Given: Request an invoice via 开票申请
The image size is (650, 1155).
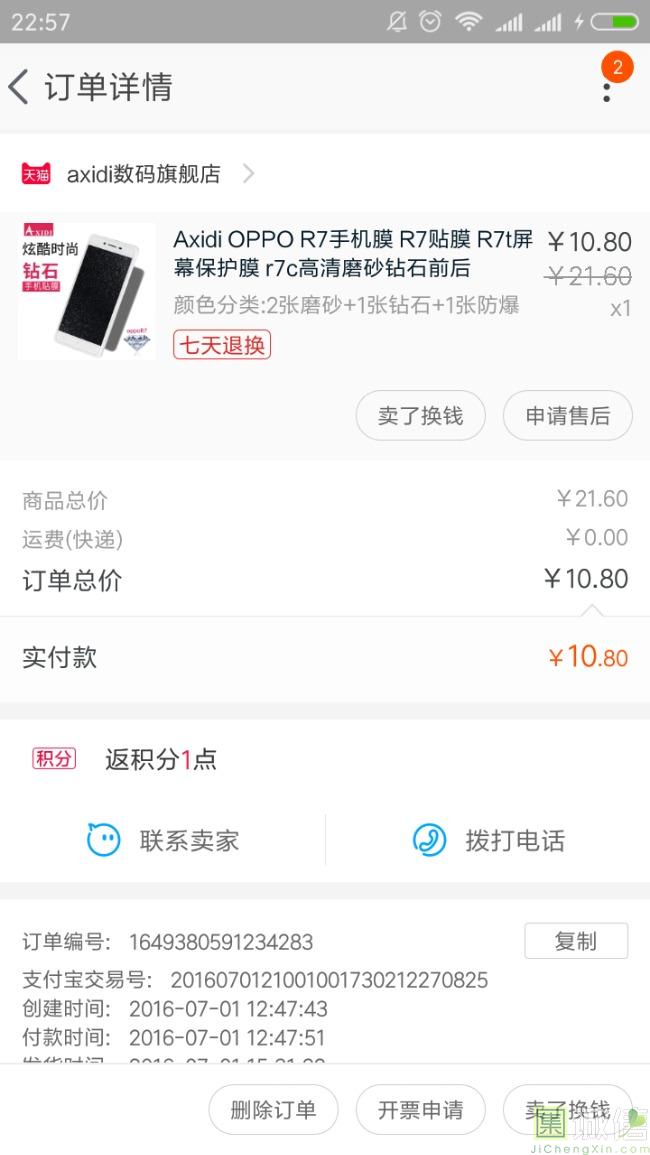Looking at the screenshot, I should coord(420,1109).
